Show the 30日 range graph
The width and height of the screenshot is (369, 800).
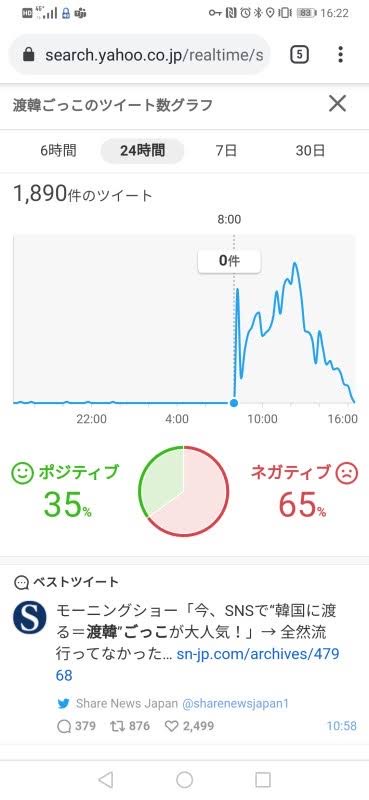[310, 151]
